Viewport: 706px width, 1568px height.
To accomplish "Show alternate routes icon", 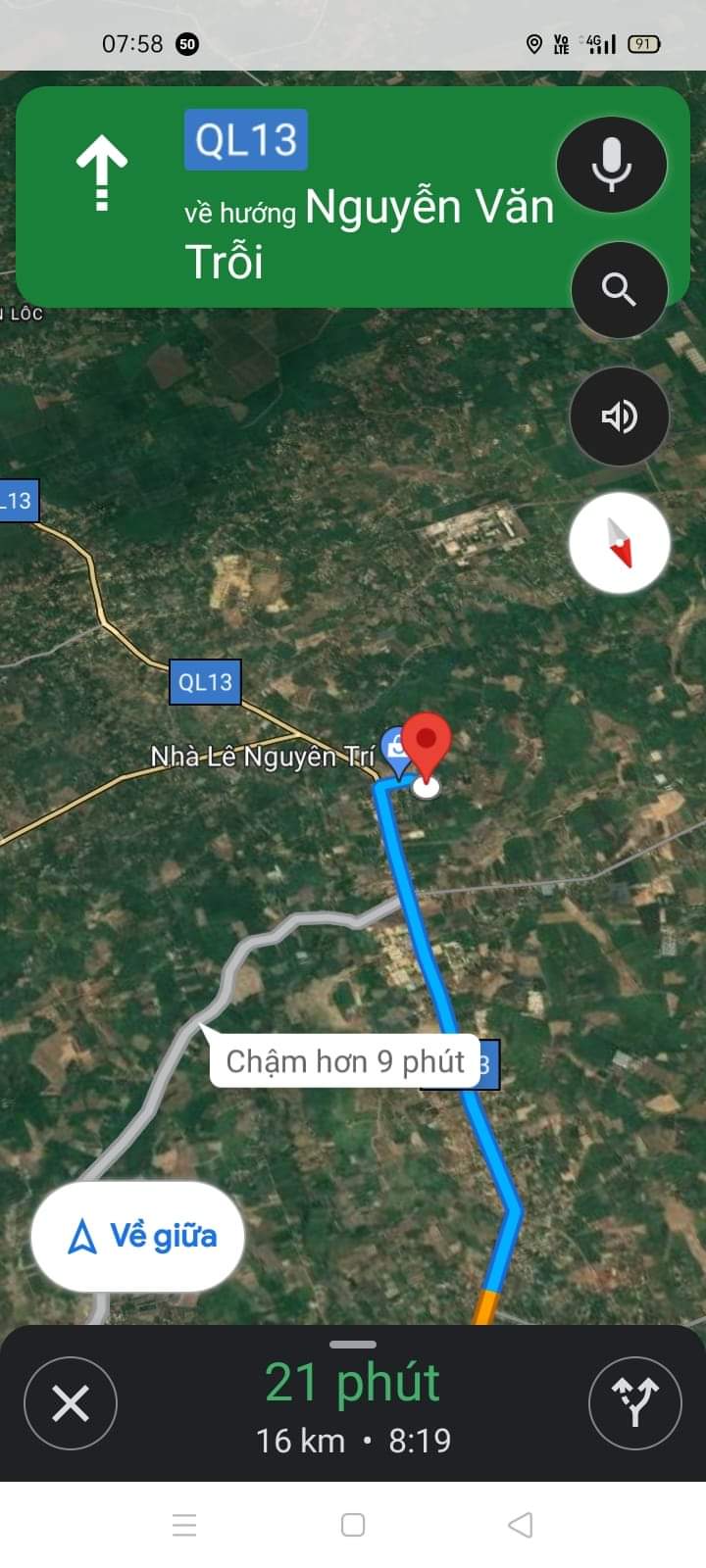I will tap(634, 1403).
